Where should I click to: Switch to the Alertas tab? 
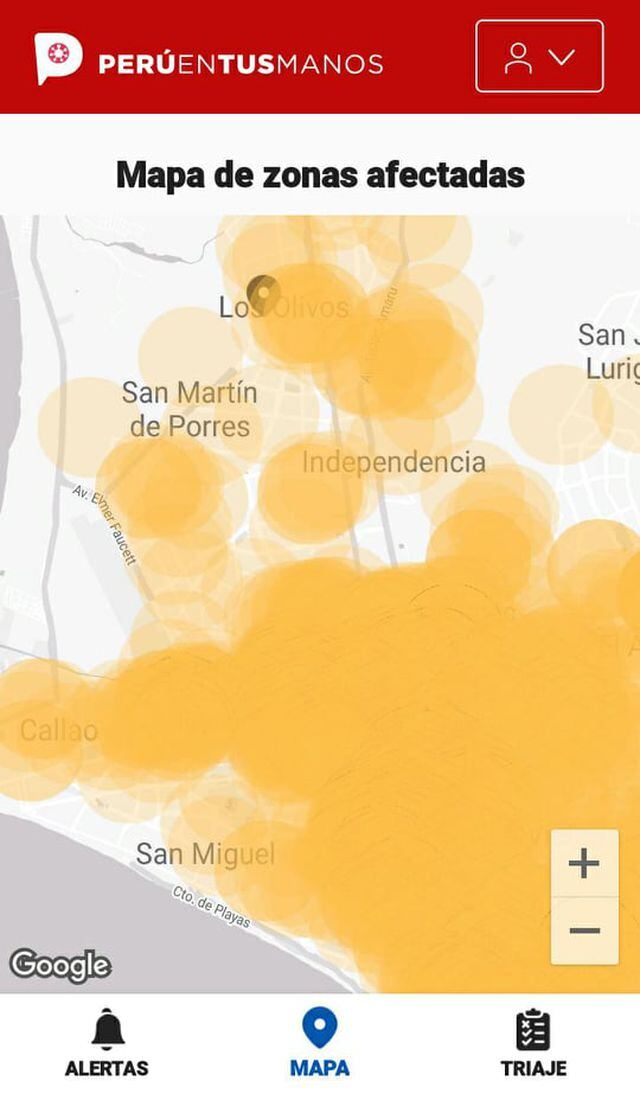pos(107,1044)
